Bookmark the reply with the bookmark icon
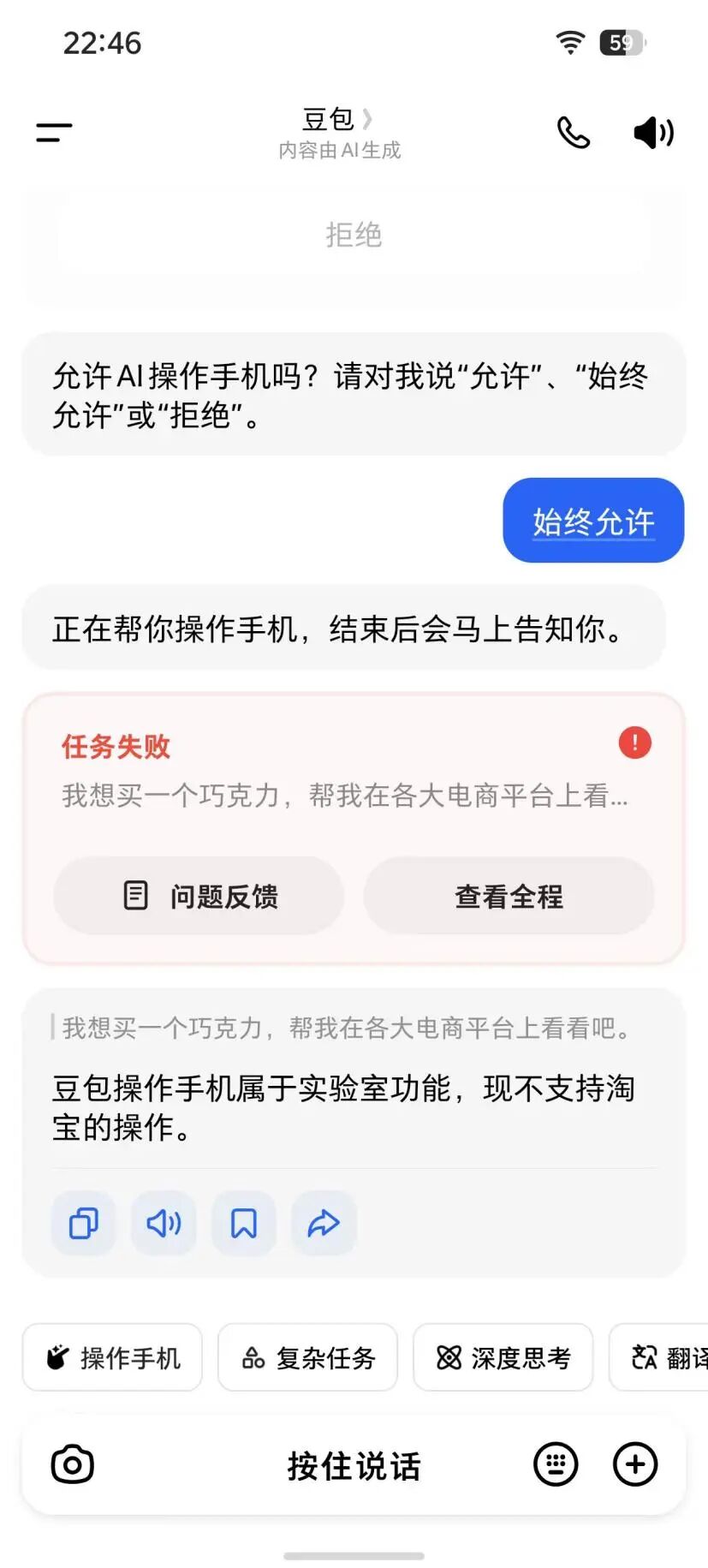The height and width of the screenshot is (1568, 708). [243, 1224]
